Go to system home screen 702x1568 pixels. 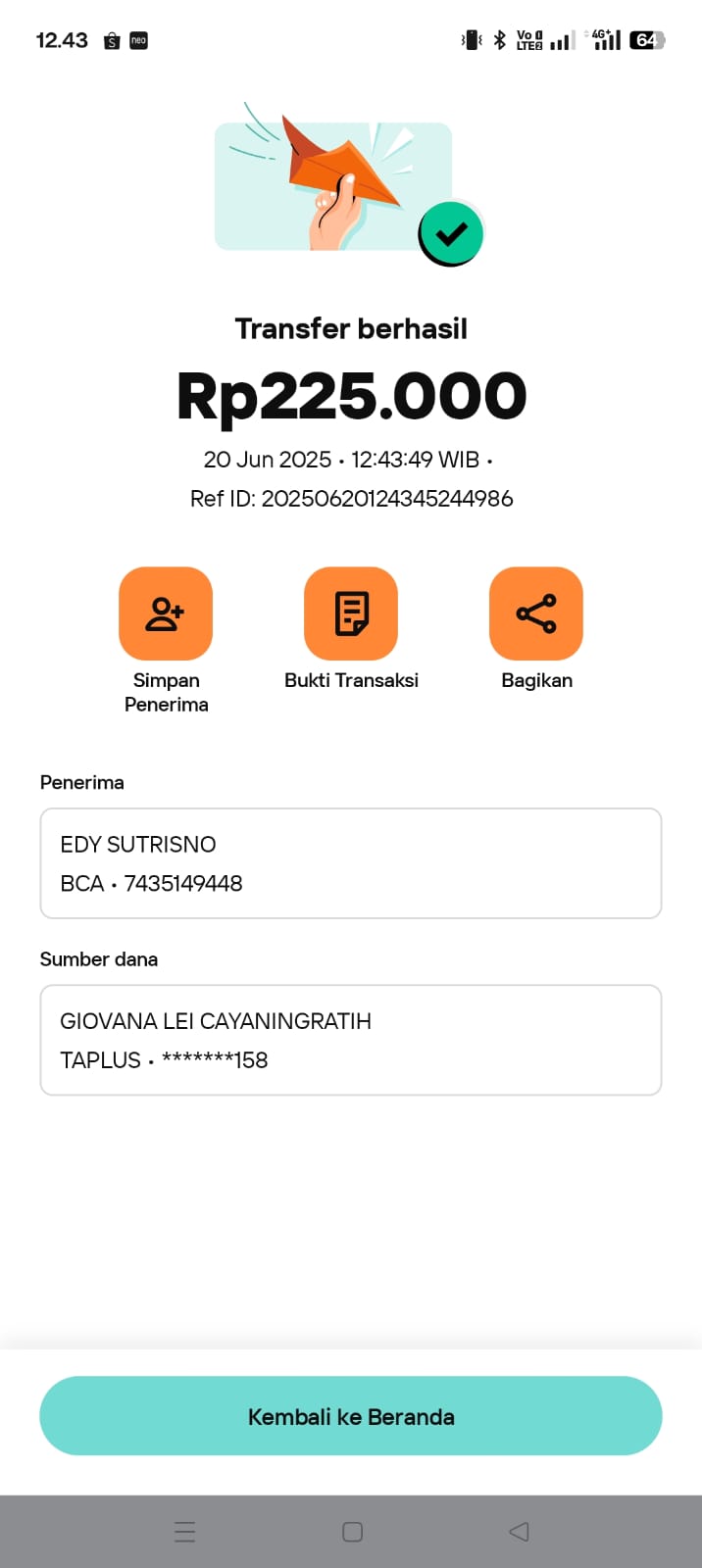[353, 1532]
